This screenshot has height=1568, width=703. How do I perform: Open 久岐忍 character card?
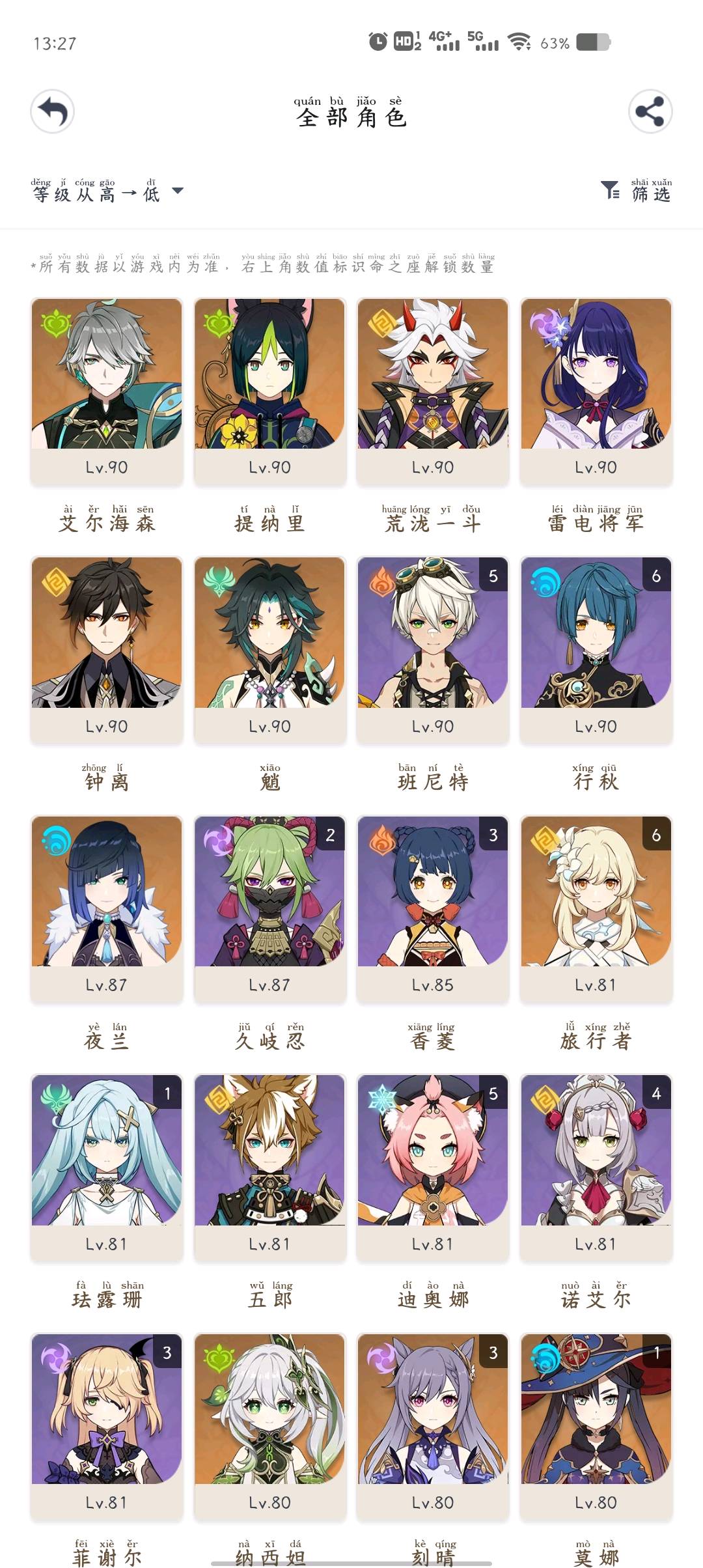coord(269,908)
